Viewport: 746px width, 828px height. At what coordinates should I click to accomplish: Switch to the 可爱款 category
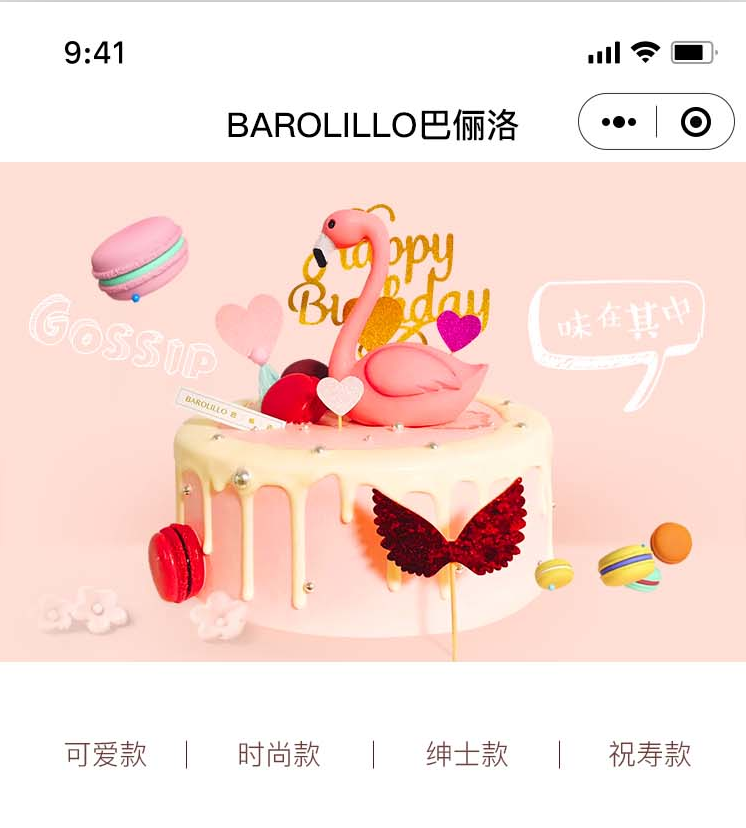click(x=105, y=754)
